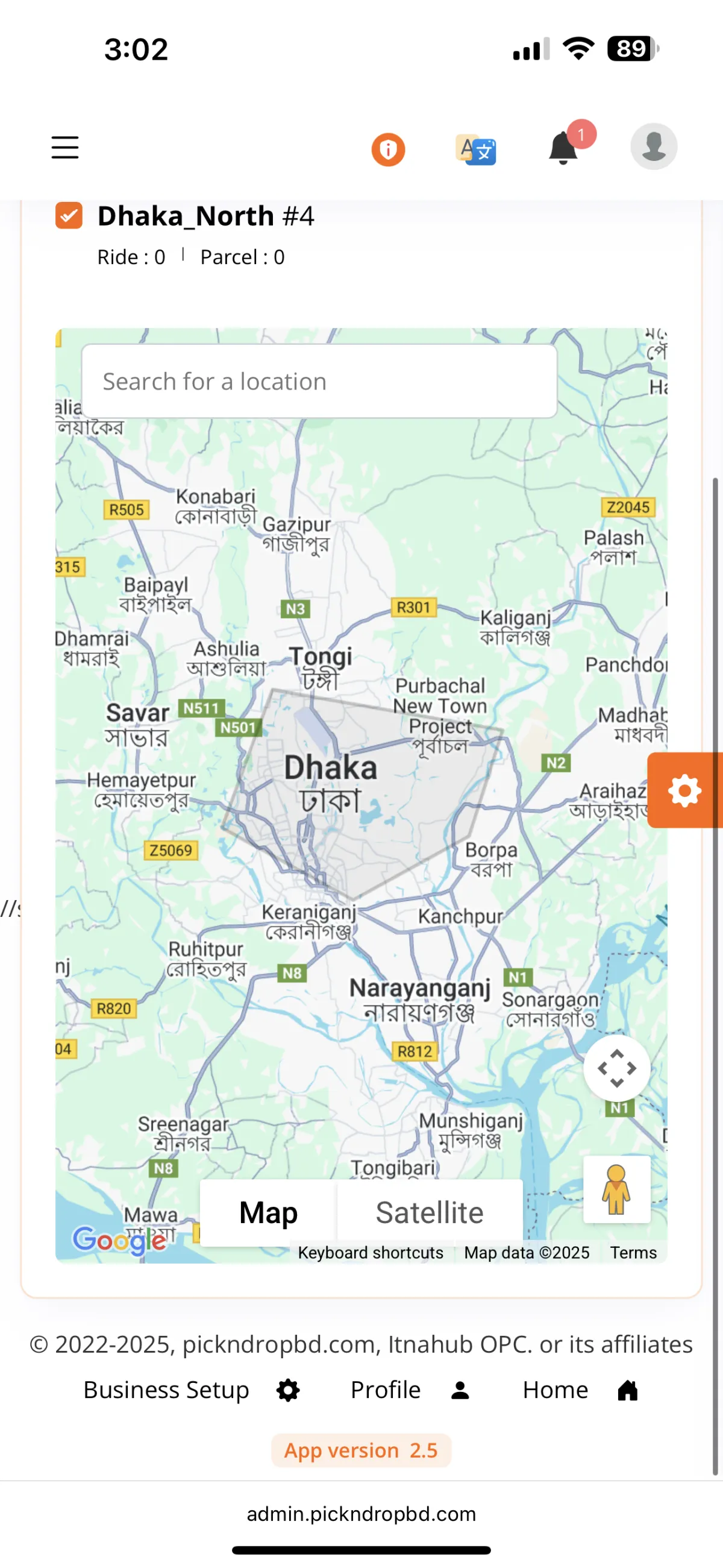The width and height of the screenshot is (723, 1568).
Task: View map Keyboard shortcuts
Action: pyautogui.click(x=370, y=1253)
